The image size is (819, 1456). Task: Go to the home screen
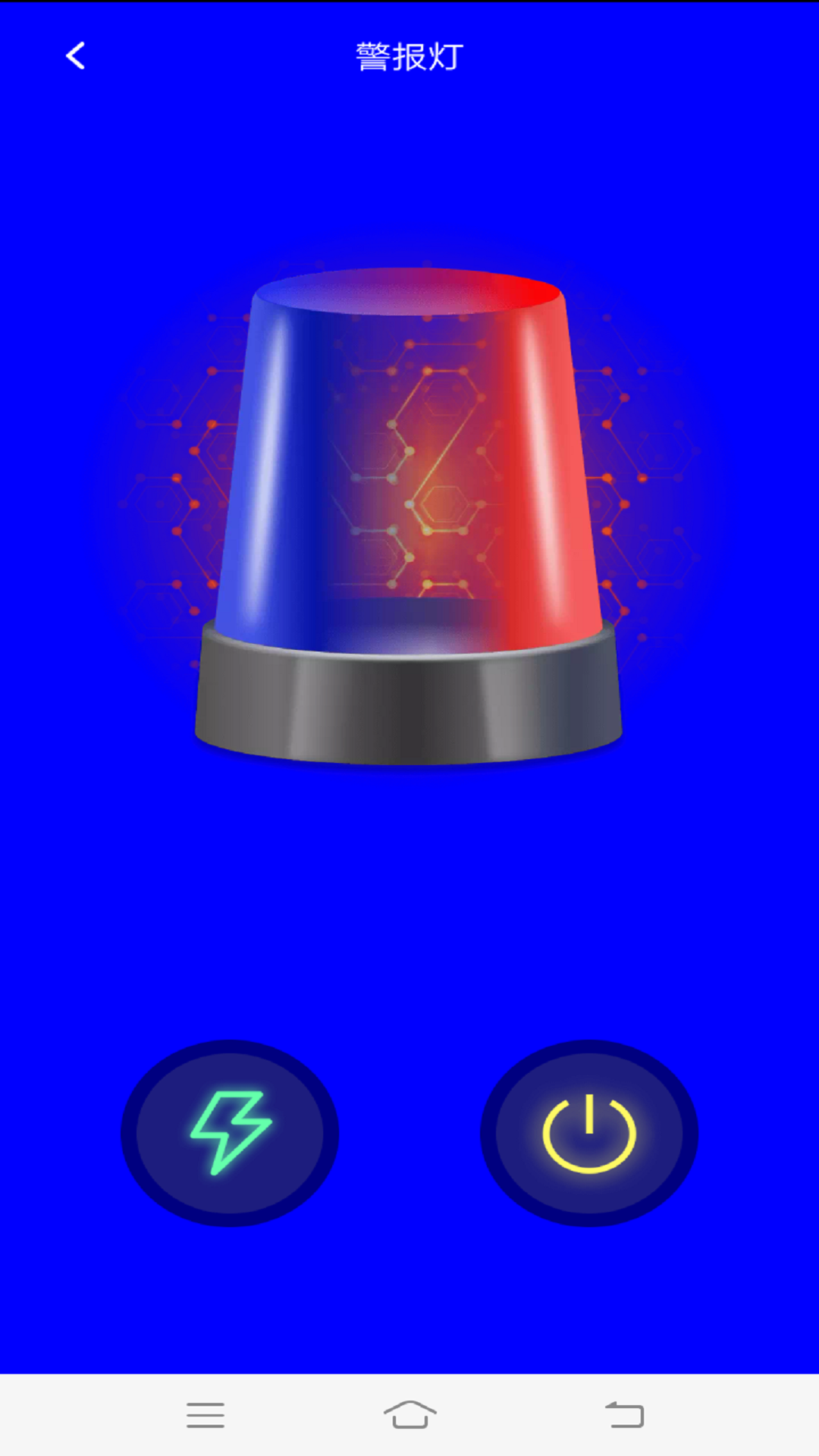coord(409,1415)
